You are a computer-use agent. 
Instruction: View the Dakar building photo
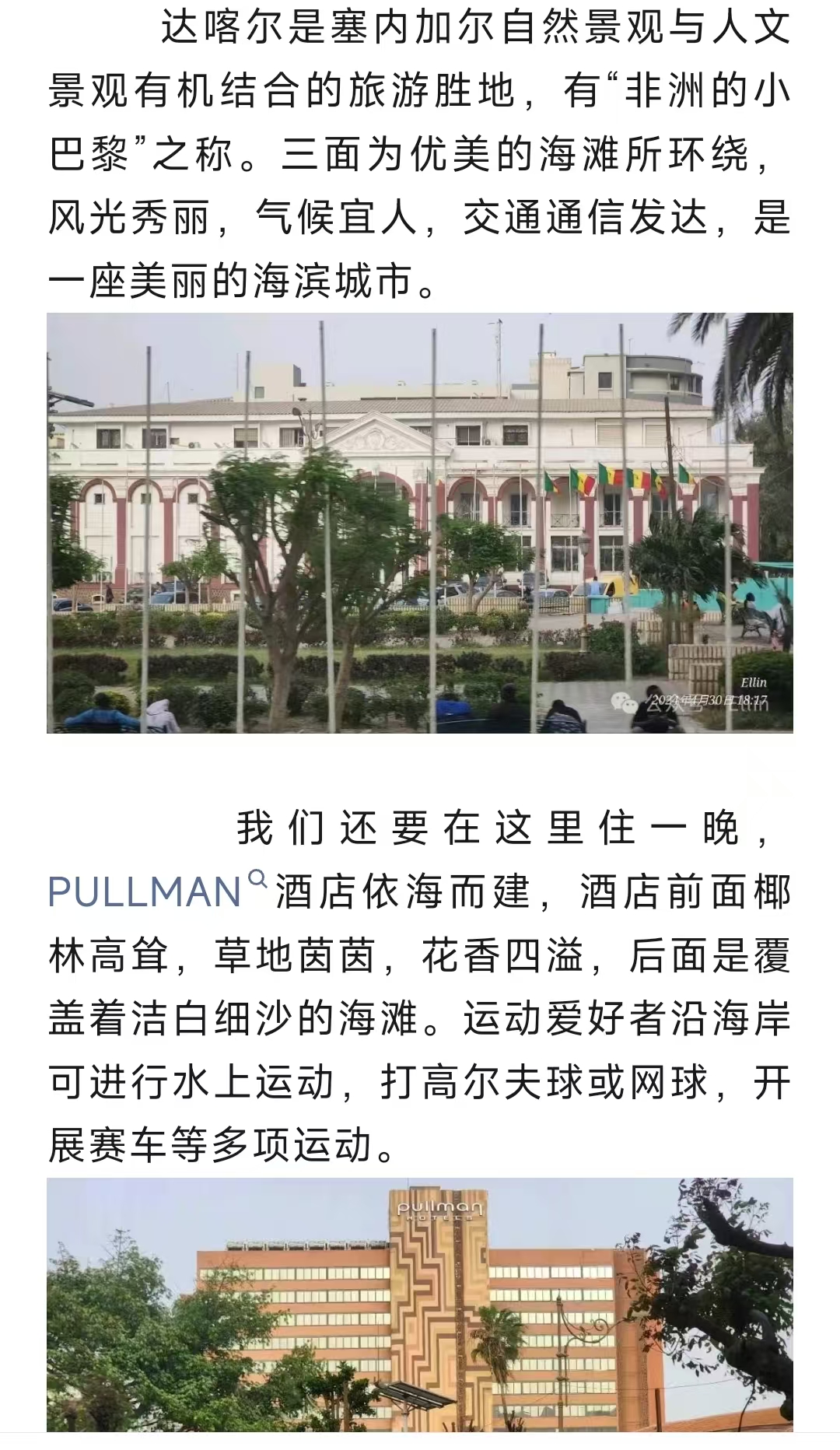(420, 523)
